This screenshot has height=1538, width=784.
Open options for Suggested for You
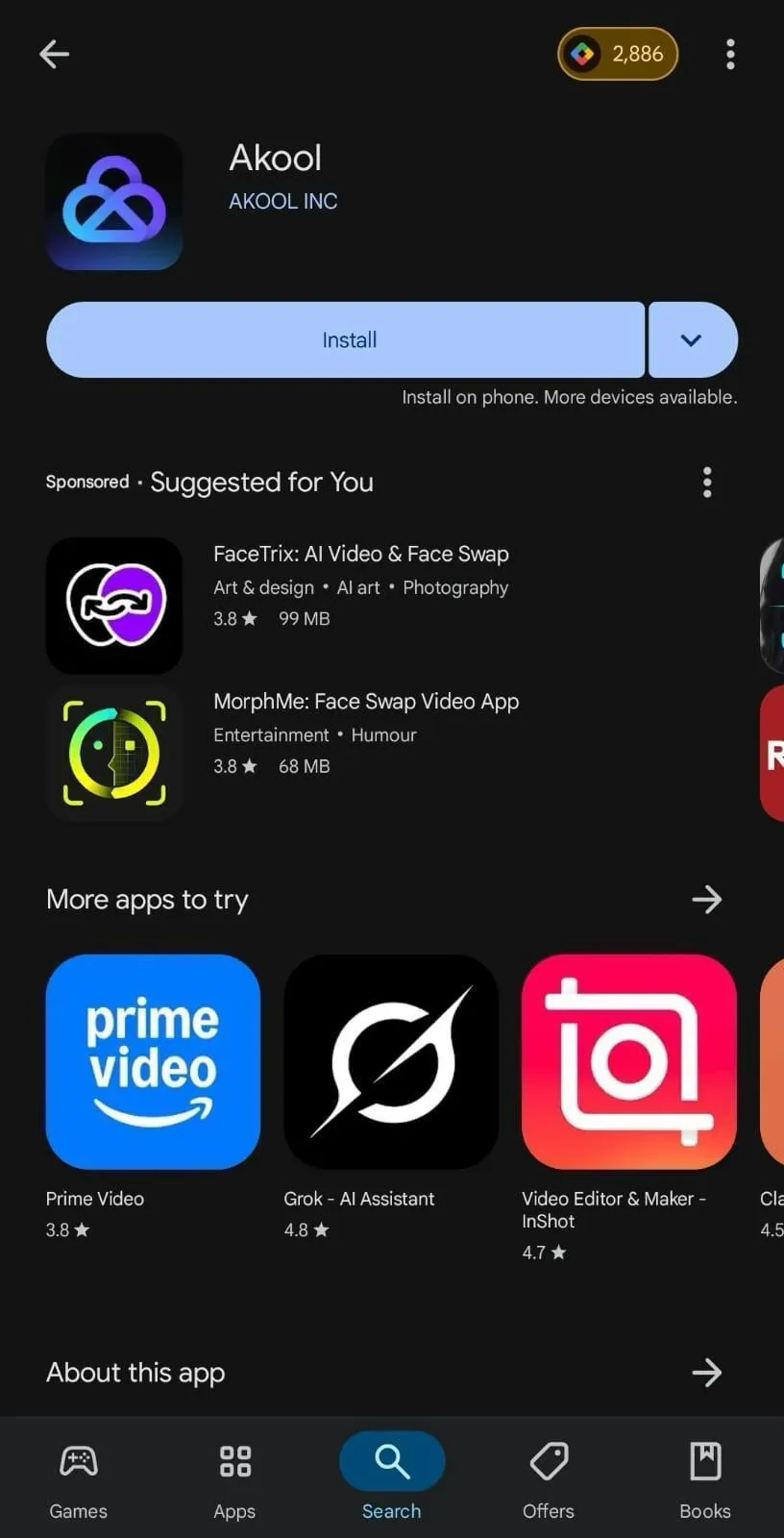pyautogui.click(x=707, y=482)
